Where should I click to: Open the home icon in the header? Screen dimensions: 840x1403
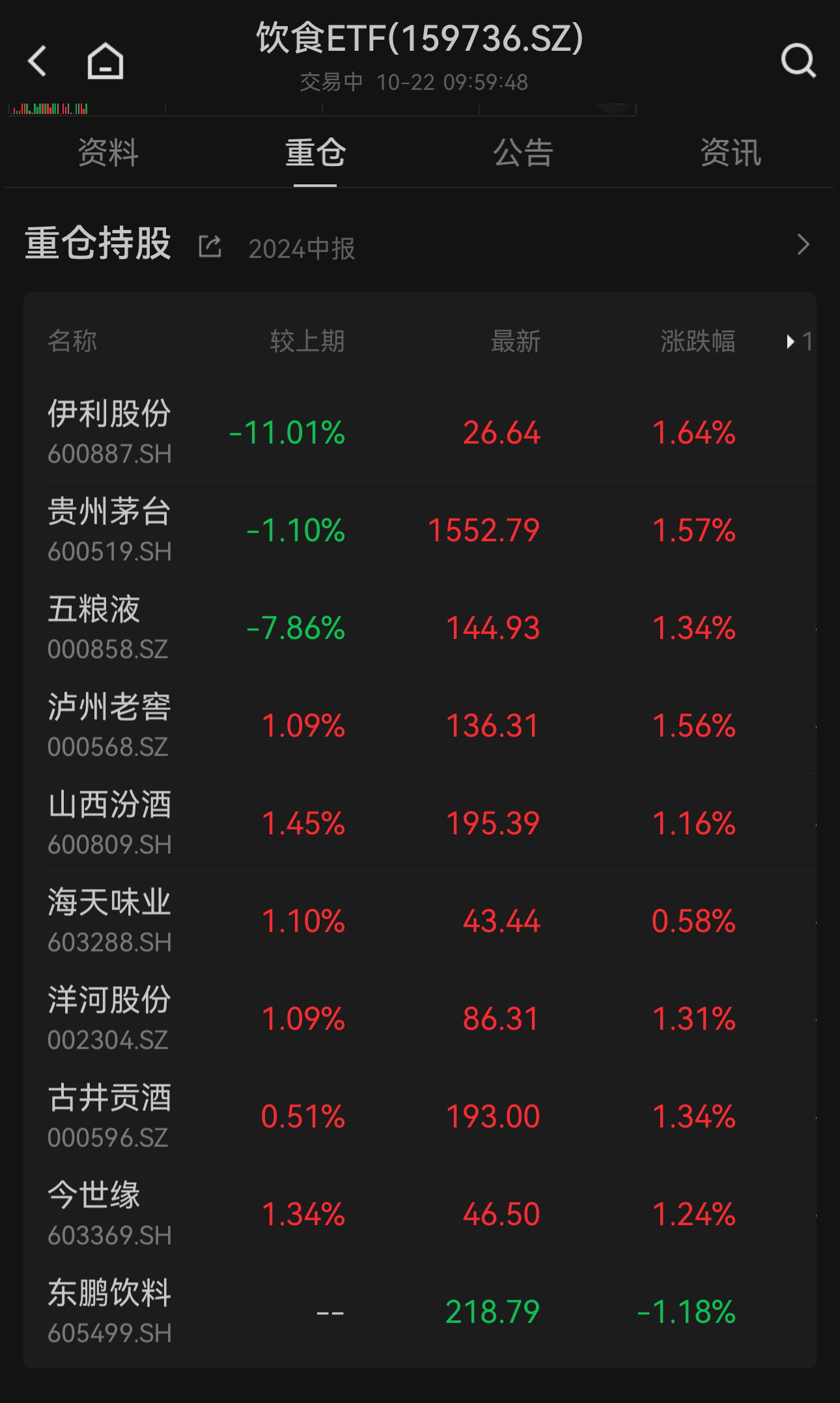tap(105, 61)
